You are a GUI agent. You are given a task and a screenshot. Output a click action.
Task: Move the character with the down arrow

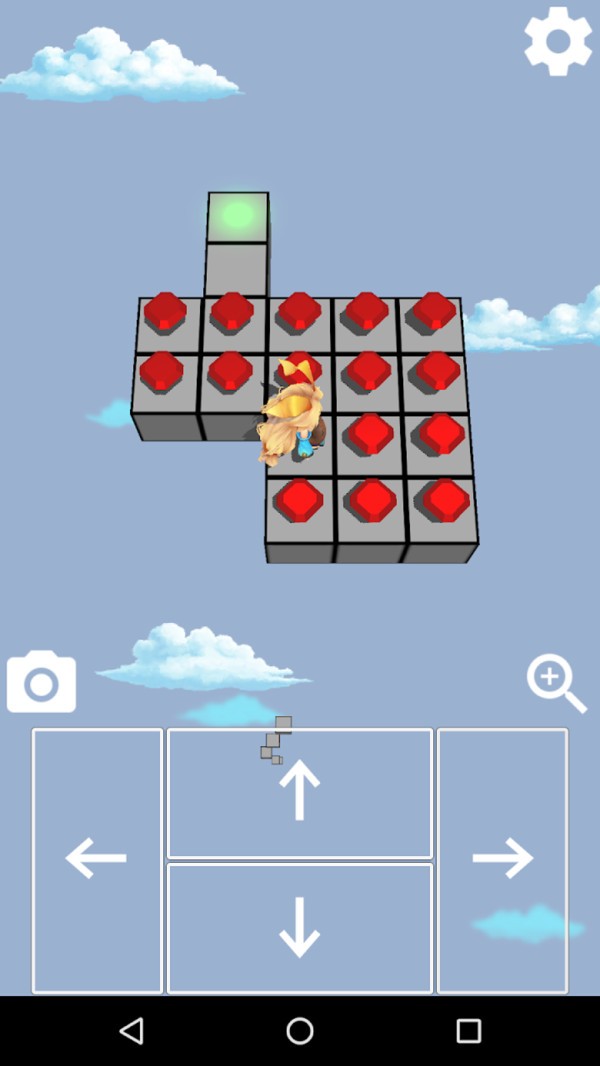[x=299, y=927]
